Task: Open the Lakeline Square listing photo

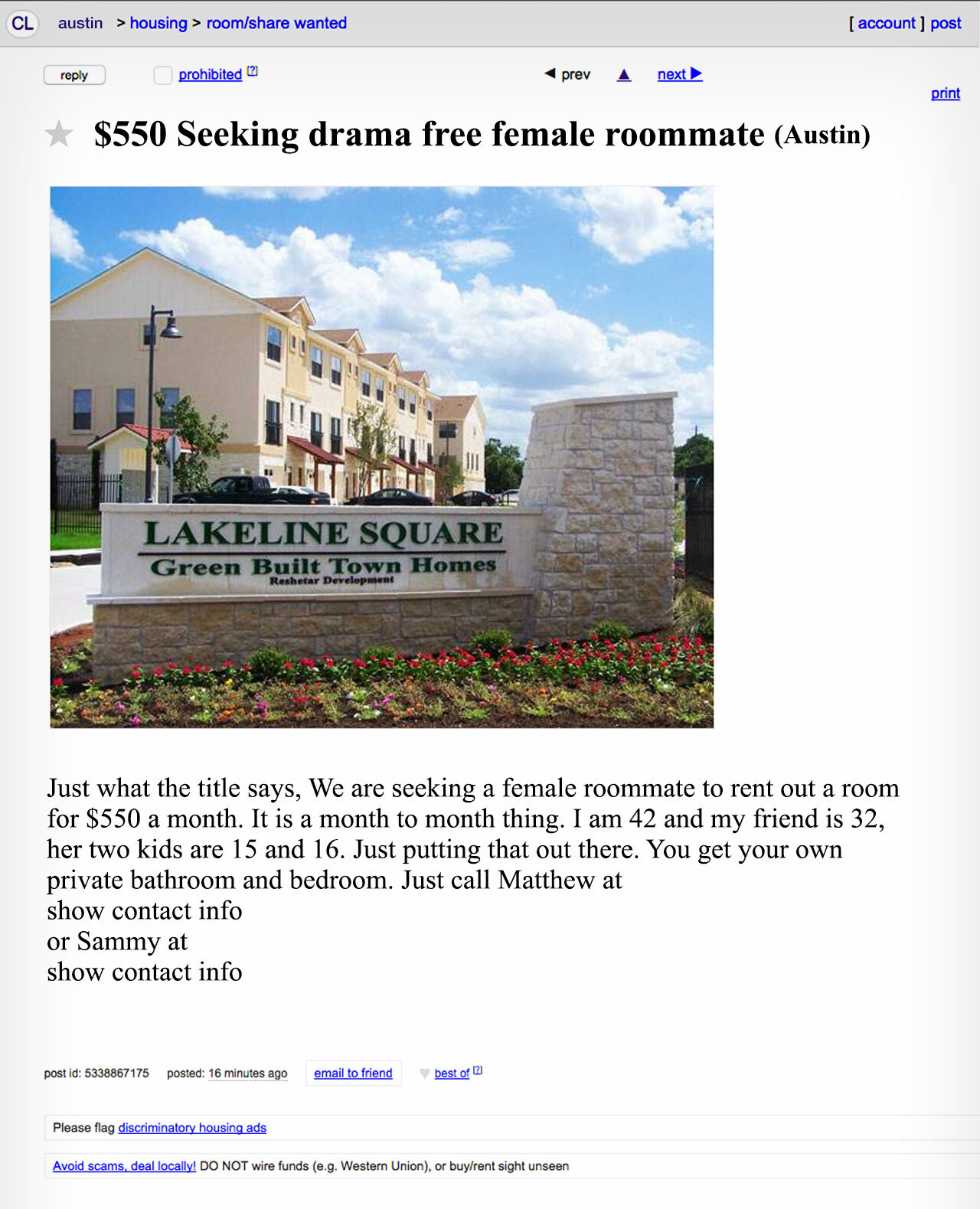Action: pos(381,457)
